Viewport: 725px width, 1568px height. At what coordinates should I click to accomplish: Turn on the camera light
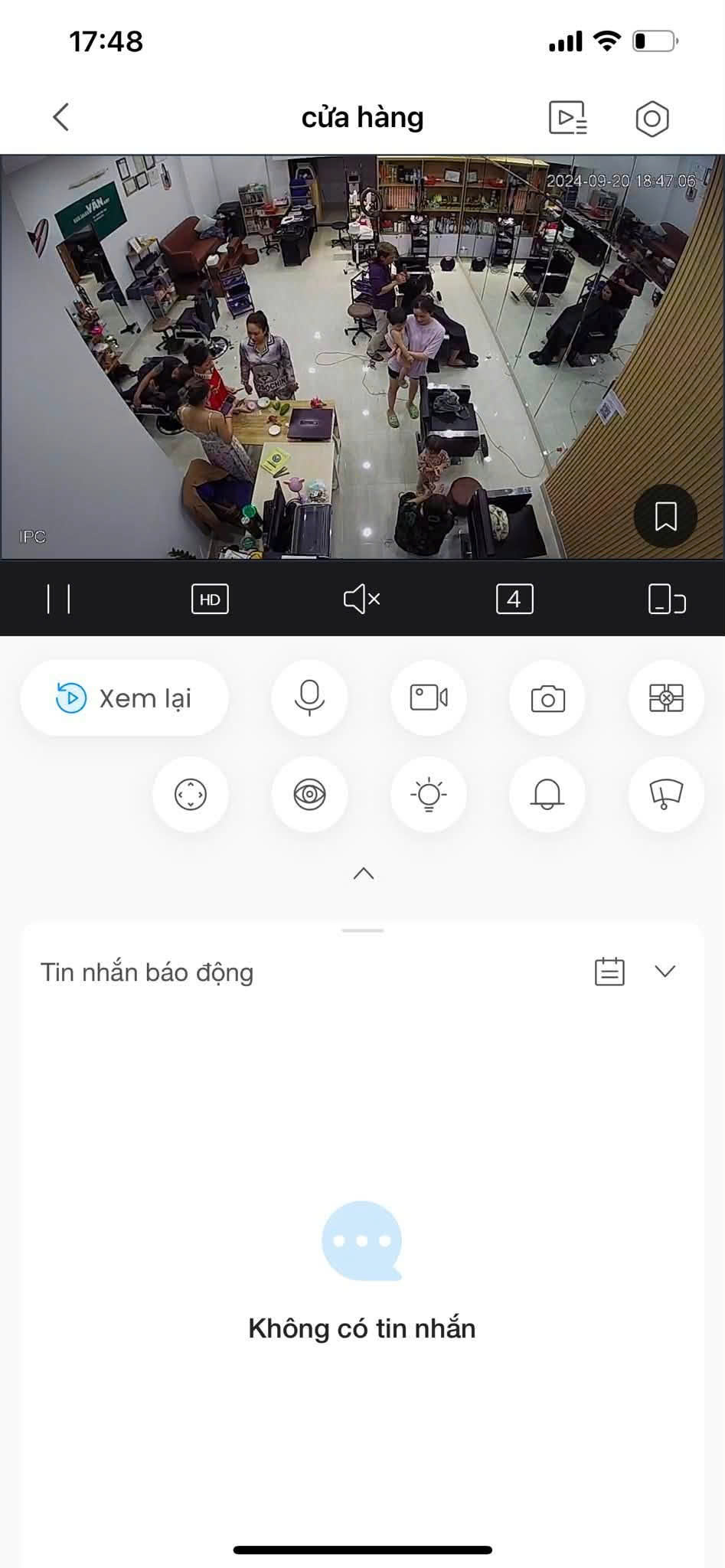point(429,795)
